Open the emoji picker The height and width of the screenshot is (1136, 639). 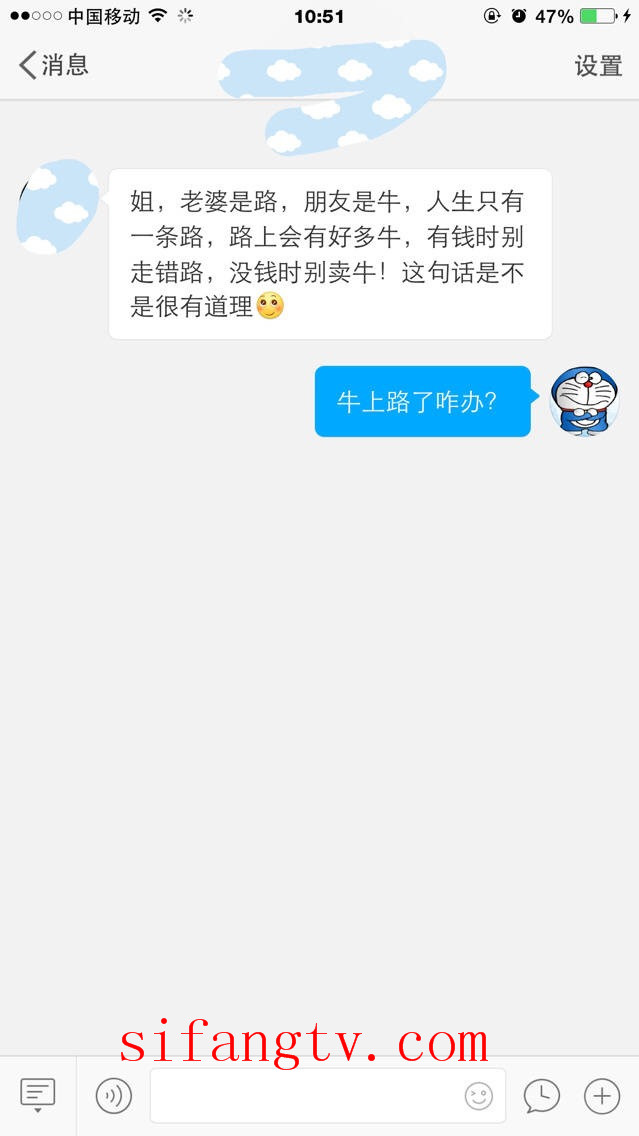coord(479,1096)
